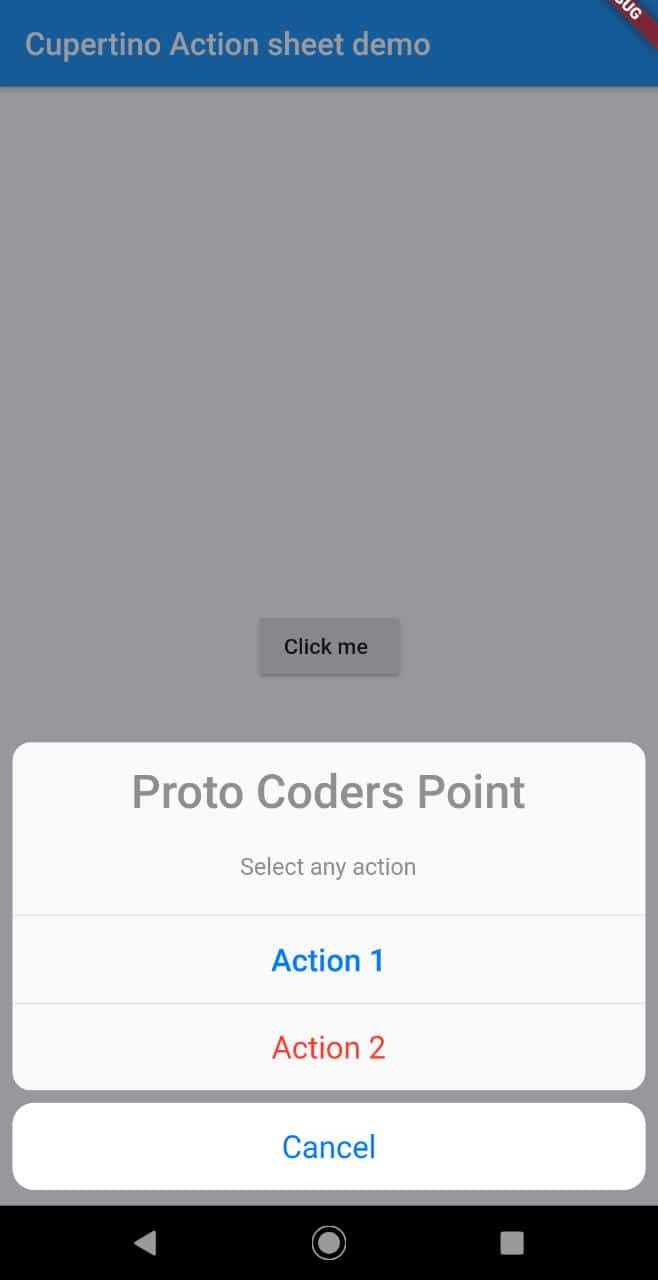Dismiss the sheet with Cancel
The width and height of the screenshot is (658, 1280).
pos(328,1146)
